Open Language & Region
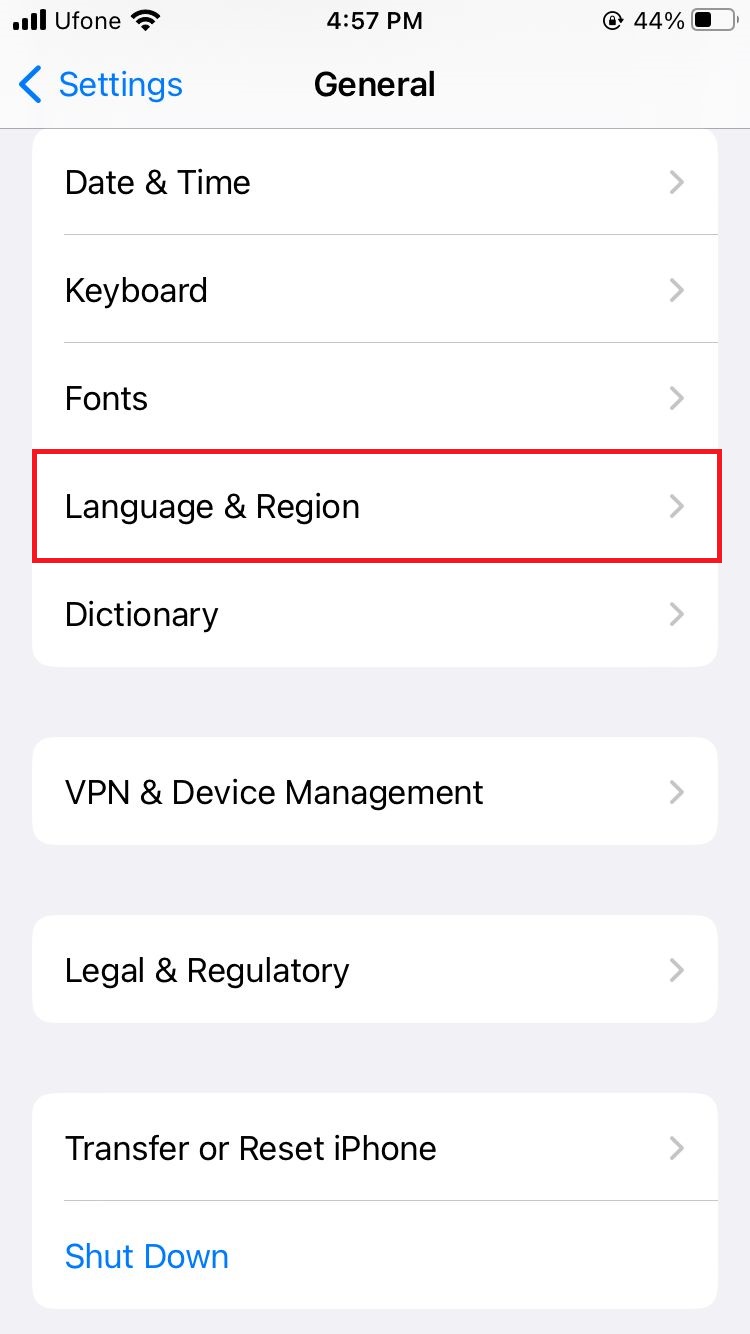The width and height of the screenshot is (750, 1334). (x=374, y=507)
